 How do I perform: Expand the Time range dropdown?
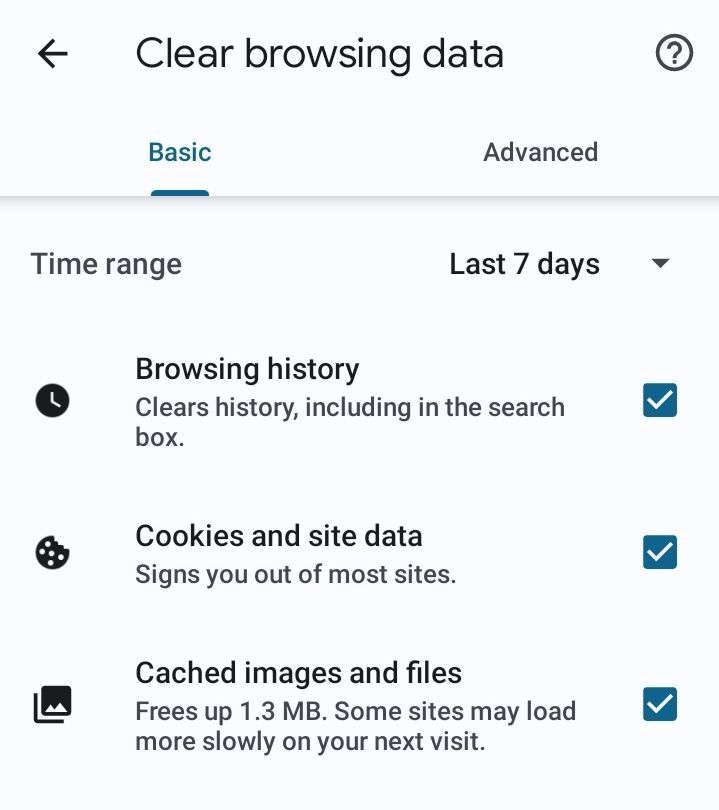559,264
